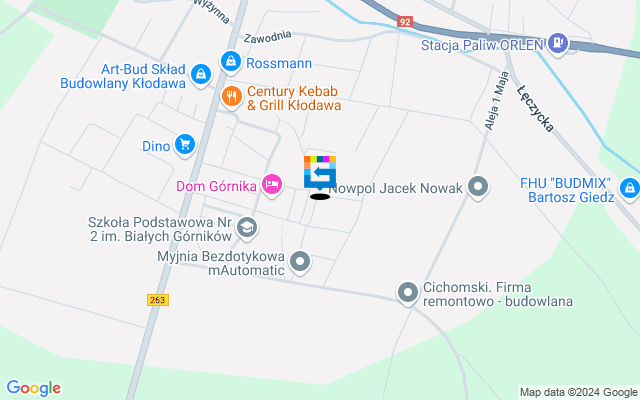Tap the Dino store marker
Screen dimensions: 640x400
(184, 145)
